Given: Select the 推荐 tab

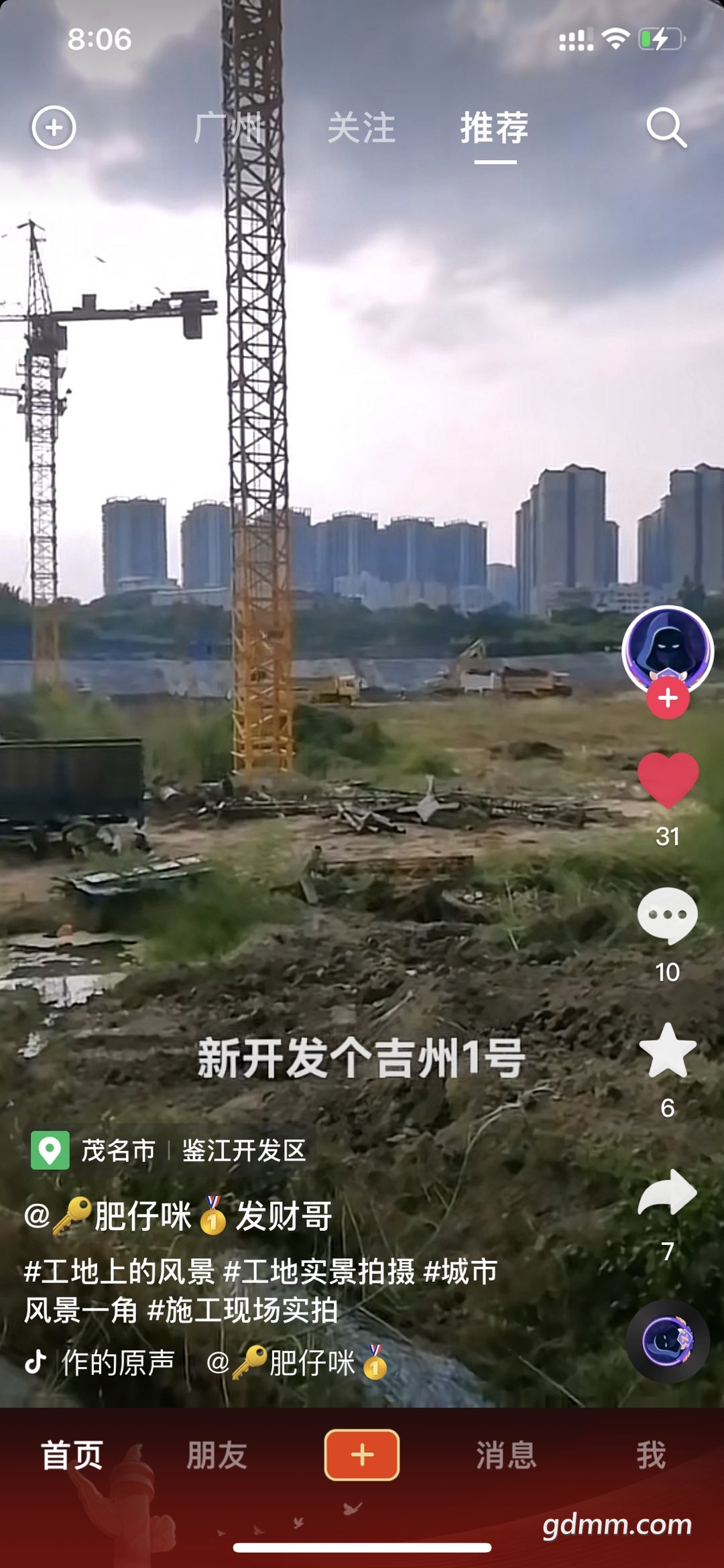Looking at the screenshot, I should (495, 127).
